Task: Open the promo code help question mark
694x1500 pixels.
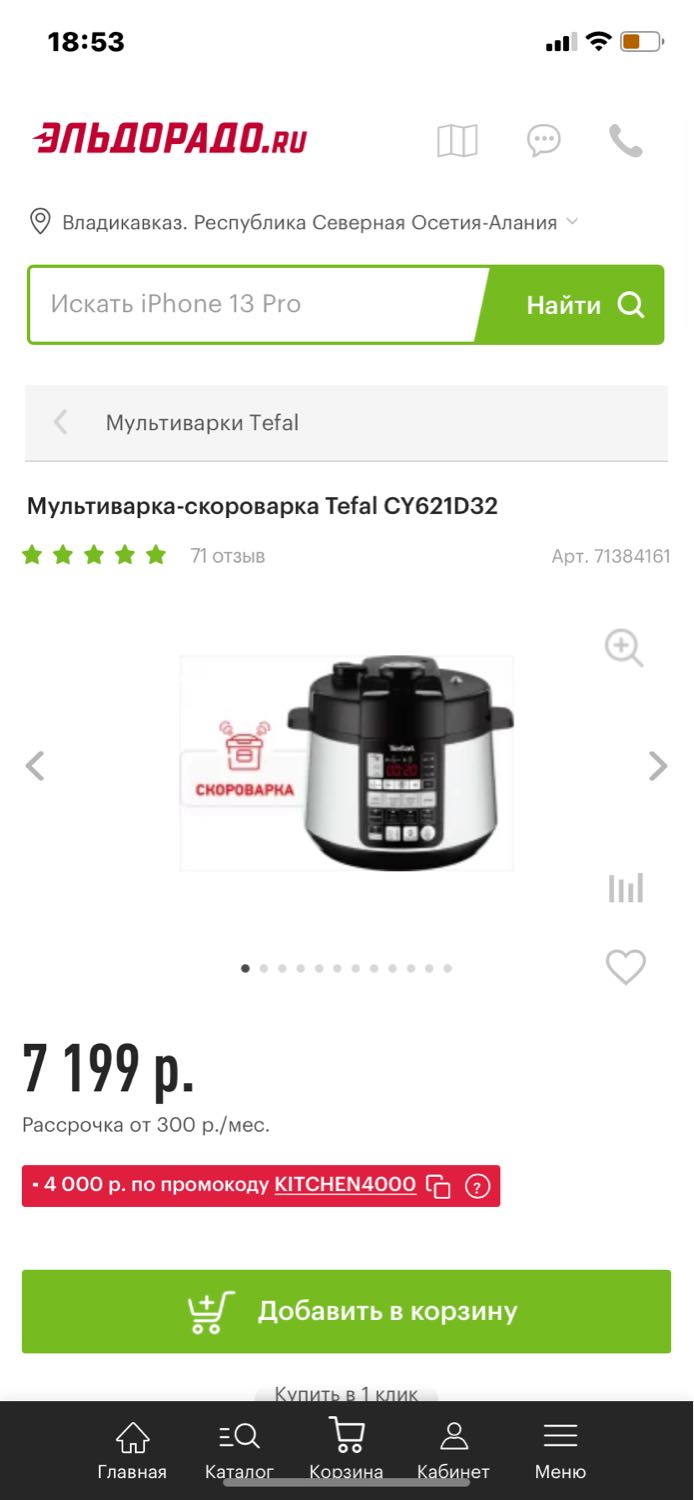Action: [478, 1187]
